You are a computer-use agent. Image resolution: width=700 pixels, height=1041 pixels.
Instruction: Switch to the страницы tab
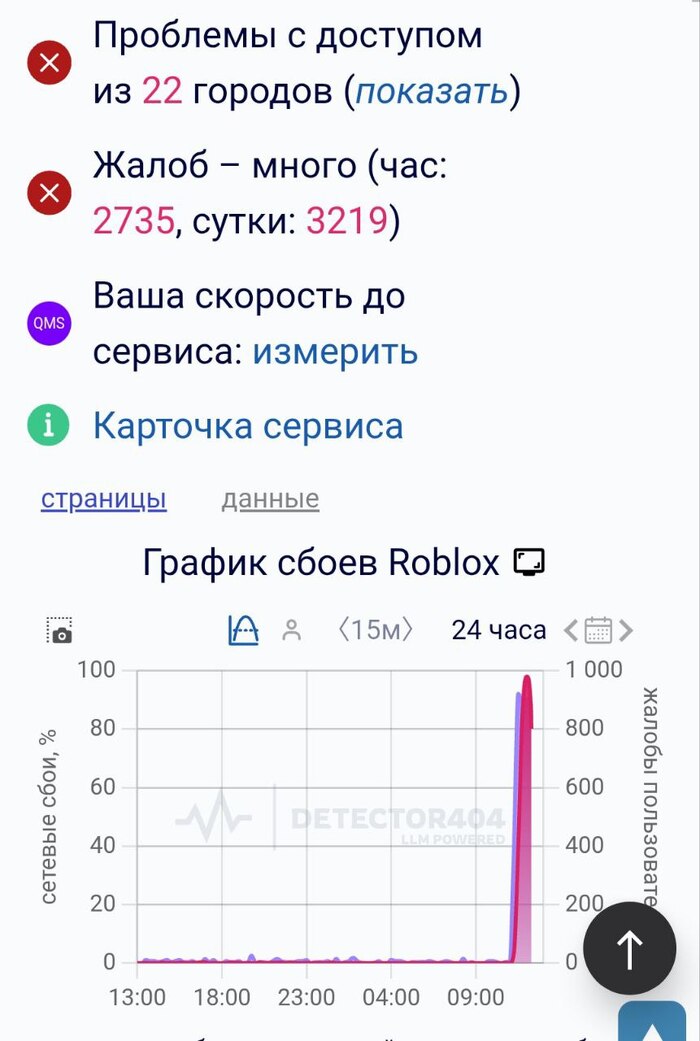[104, 499]
